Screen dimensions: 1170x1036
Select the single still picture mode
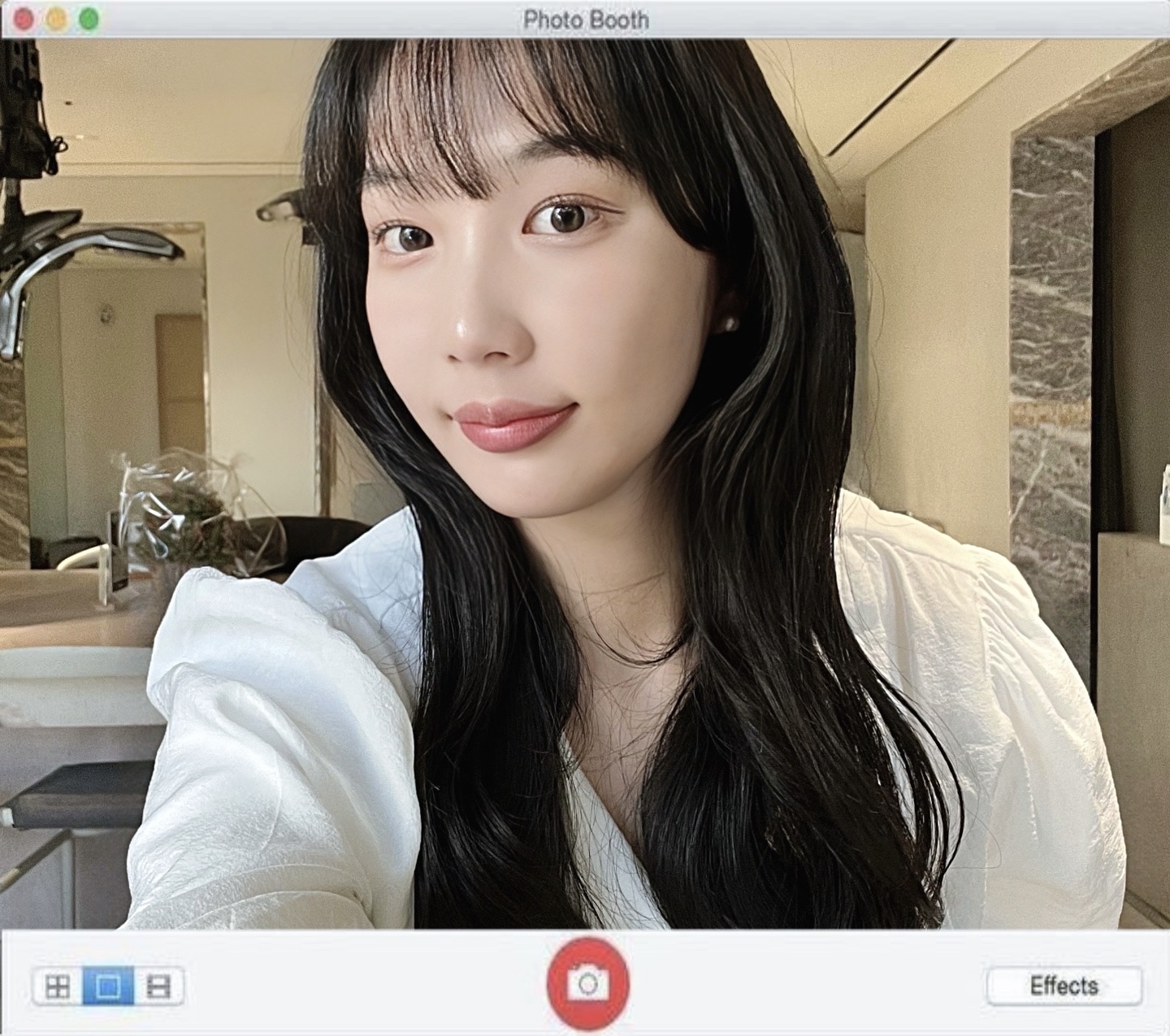pos(108,987)
